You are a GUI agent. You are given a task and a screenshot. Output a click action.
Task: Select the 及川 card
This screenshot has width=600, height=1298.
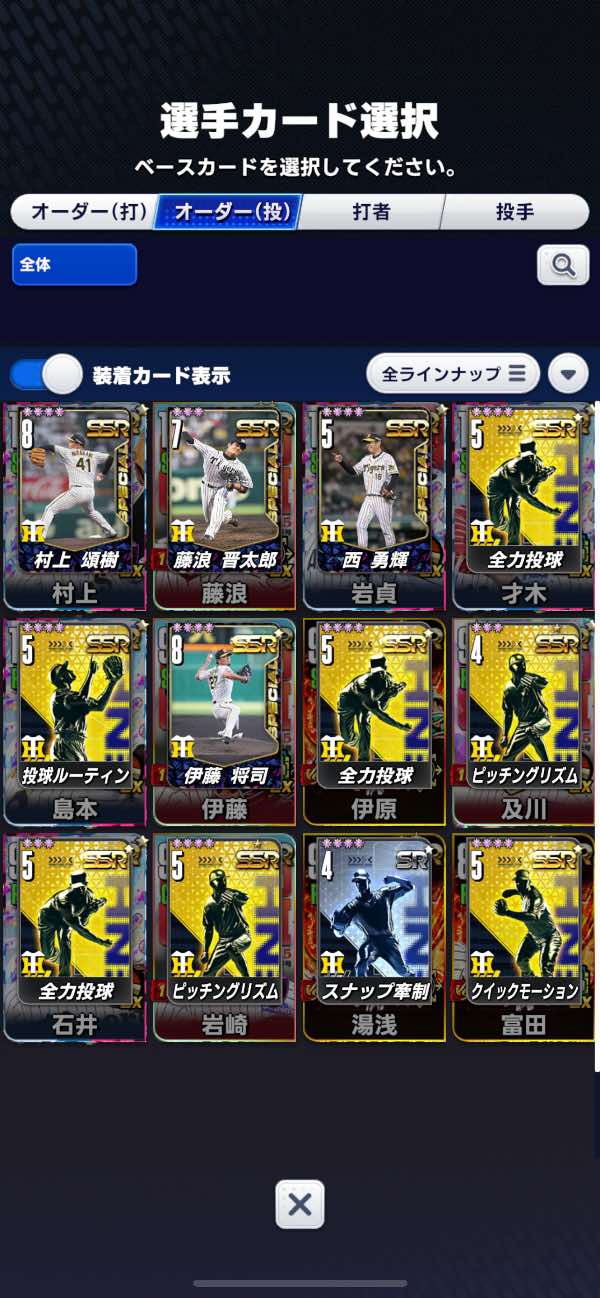coord(523,721)
